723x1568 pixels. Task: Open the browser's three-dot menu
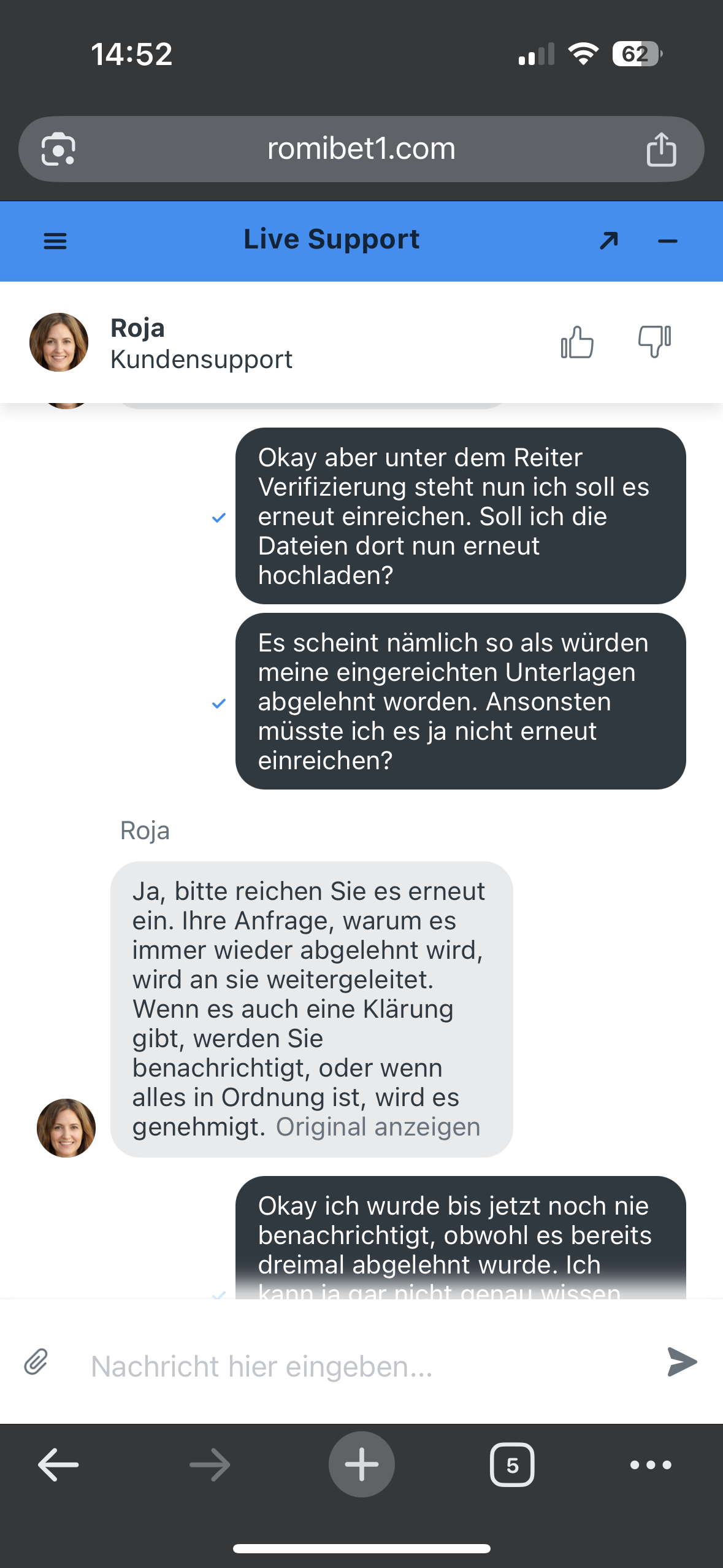click(x=651, y=1465)
